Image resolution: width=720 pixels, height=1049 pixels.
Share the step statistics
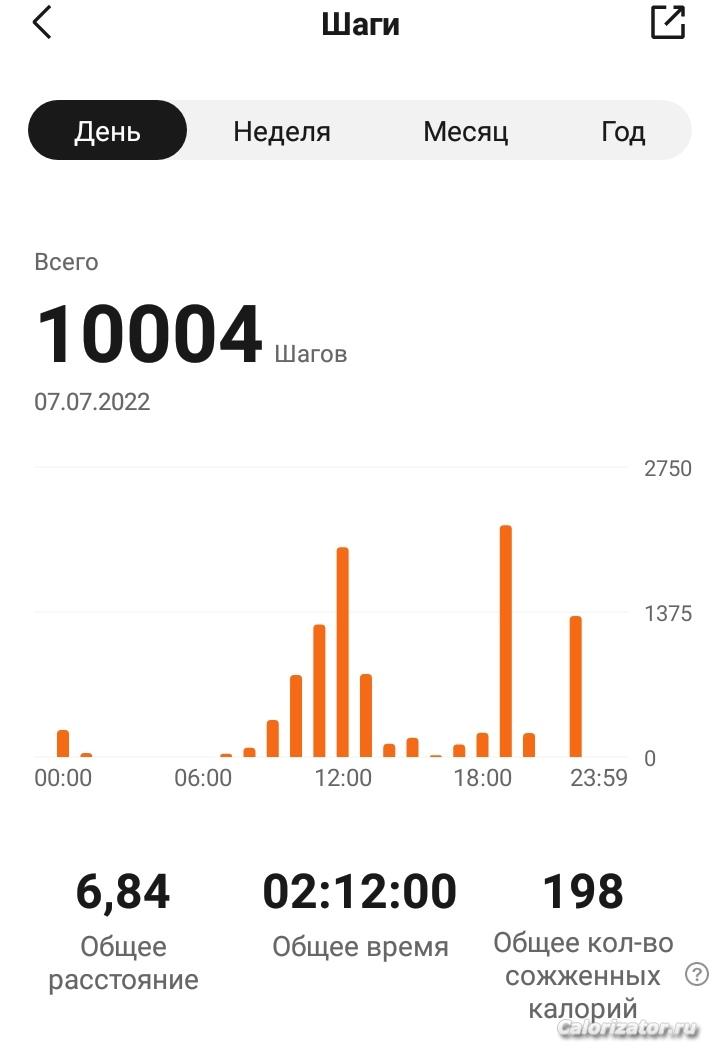pos(668,22)
